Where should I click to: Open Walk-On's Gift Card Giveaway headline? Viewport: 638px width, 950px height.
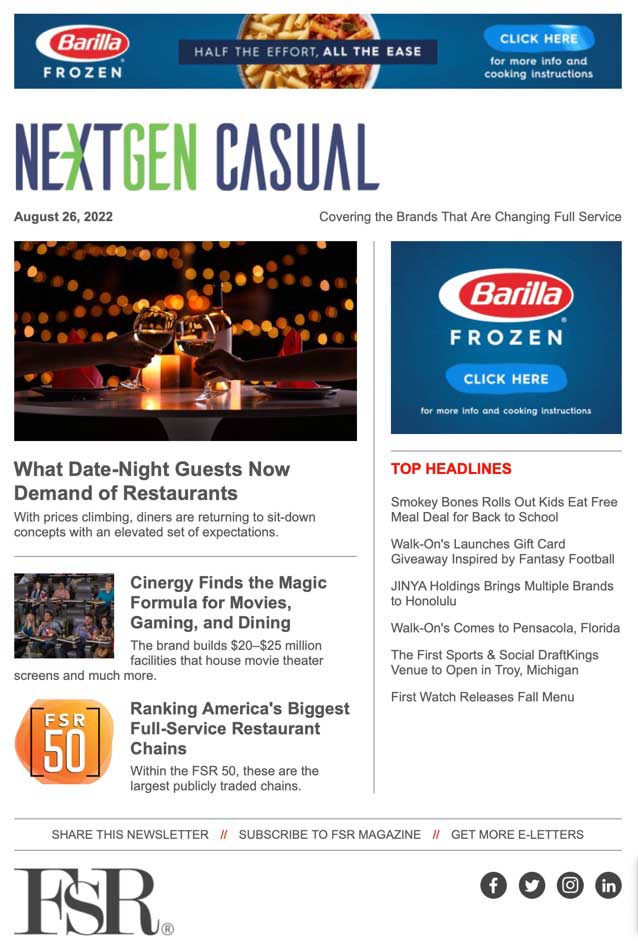(x=502, y=551)
